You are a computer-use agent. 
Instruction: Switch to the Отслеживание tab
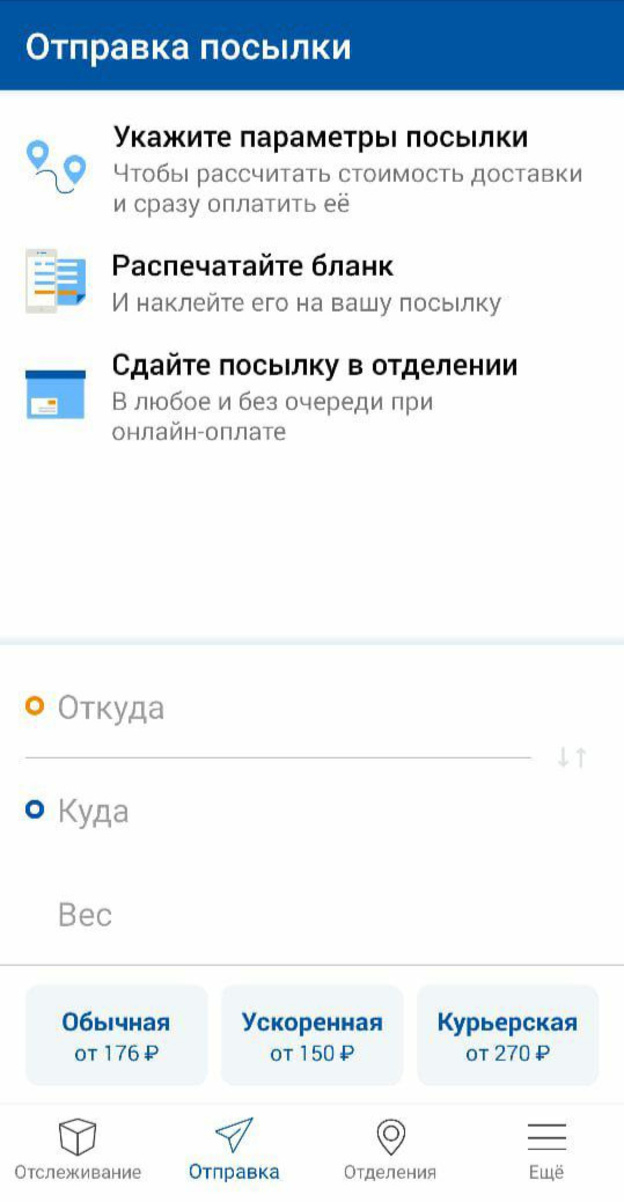78,1150
